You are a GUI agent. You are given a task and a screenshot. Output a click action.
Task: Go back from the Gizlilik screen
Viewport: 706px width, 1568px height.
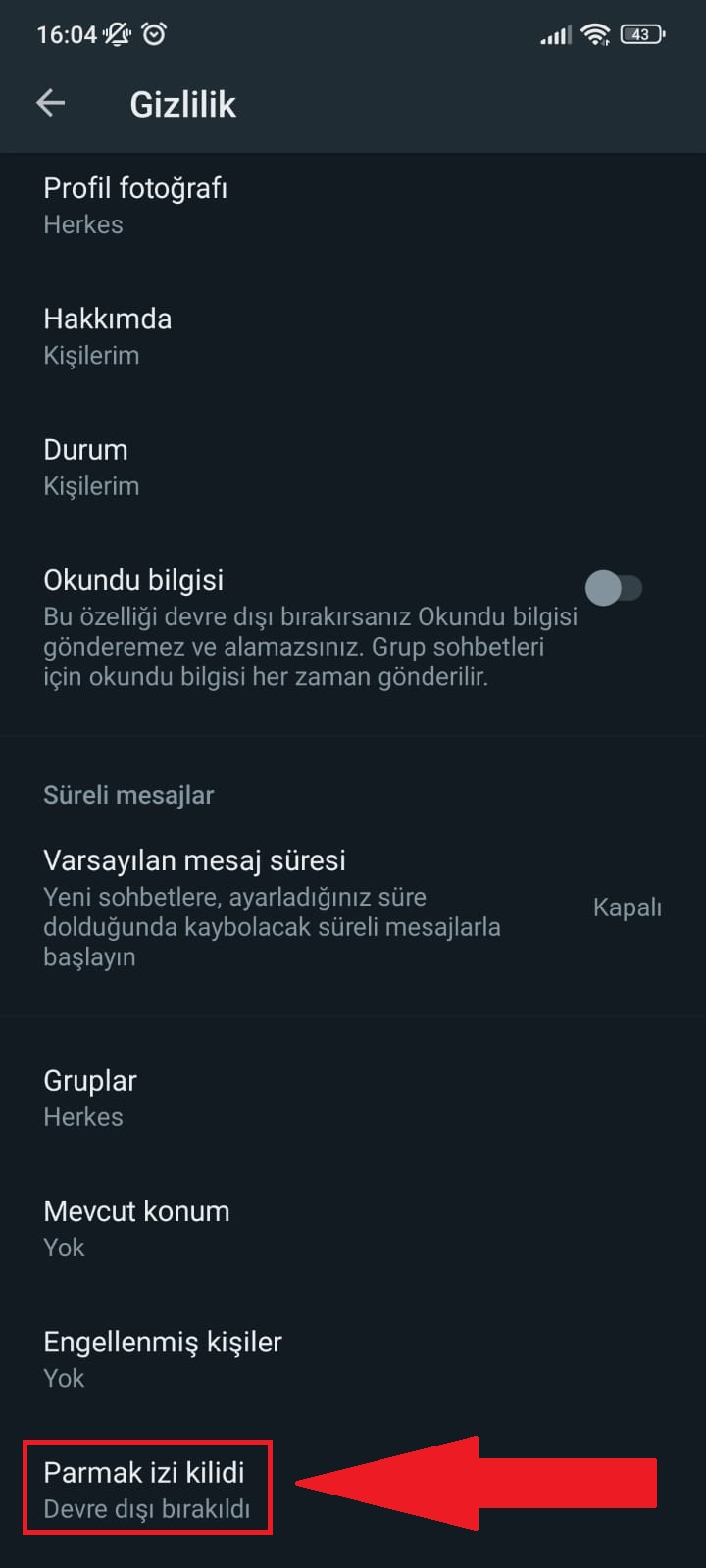(51, 103)
